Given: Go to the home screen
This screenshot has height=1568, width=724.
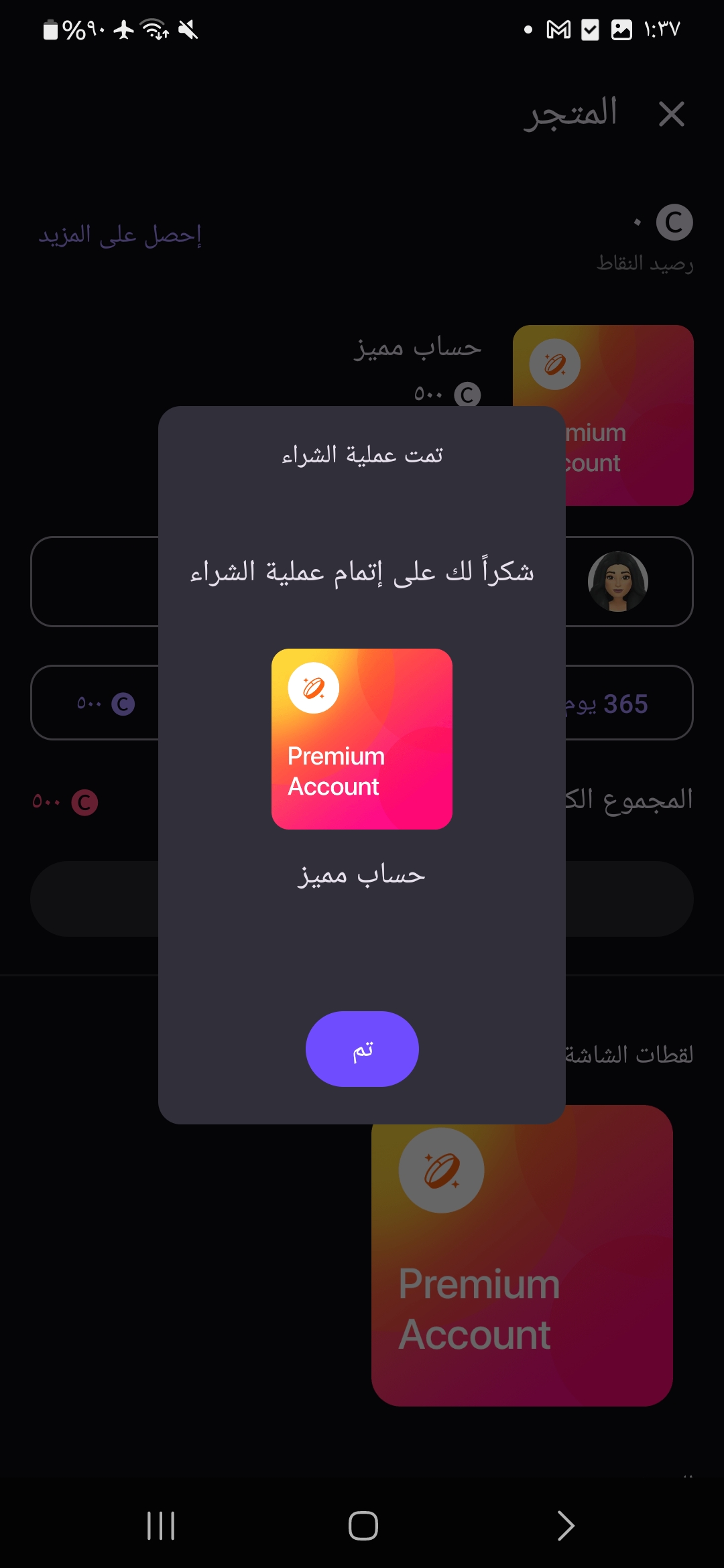Looking at the screenshot, I should click(x=363, y=1526).
